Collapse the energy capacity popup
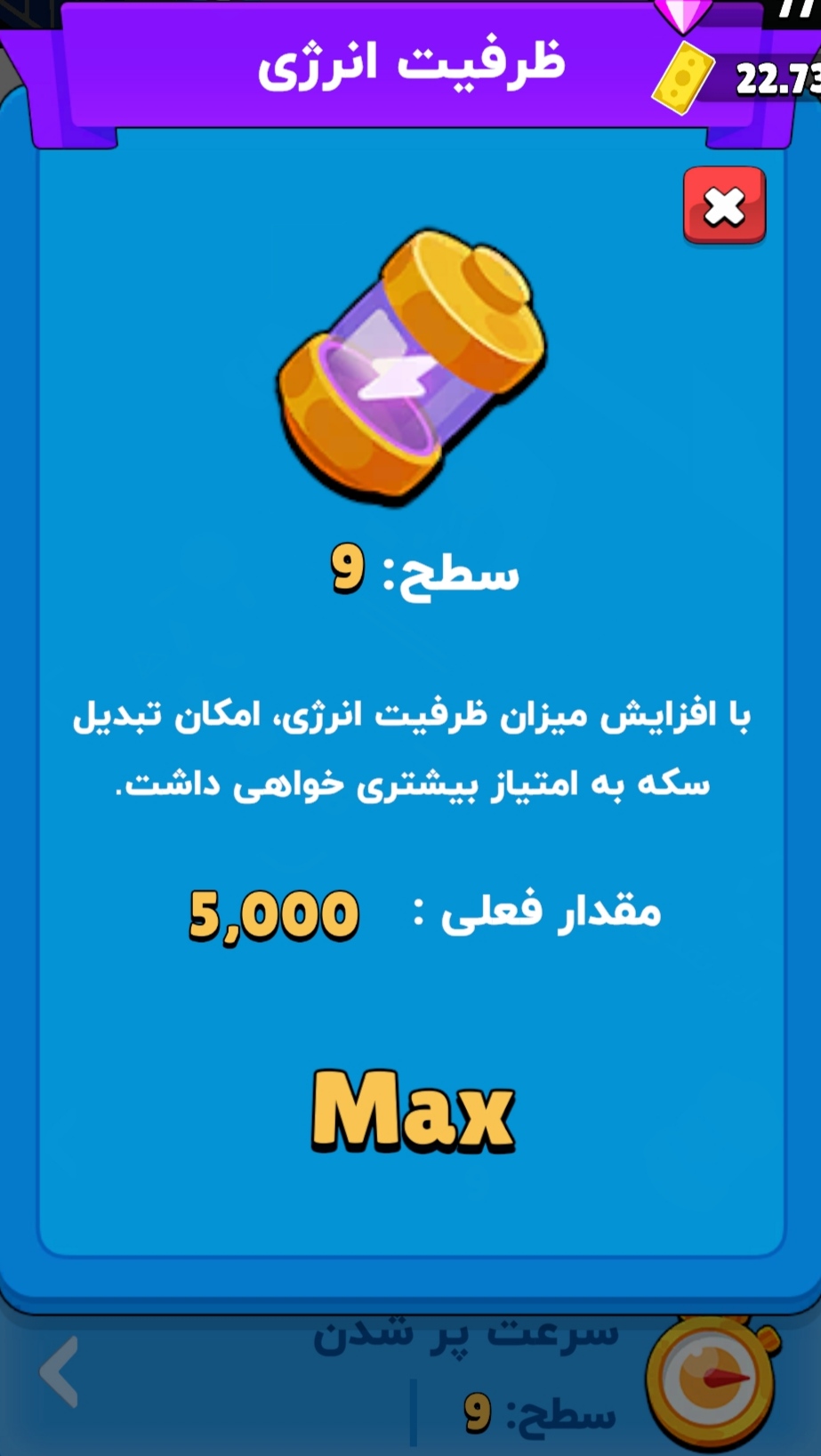 [722, 206]
